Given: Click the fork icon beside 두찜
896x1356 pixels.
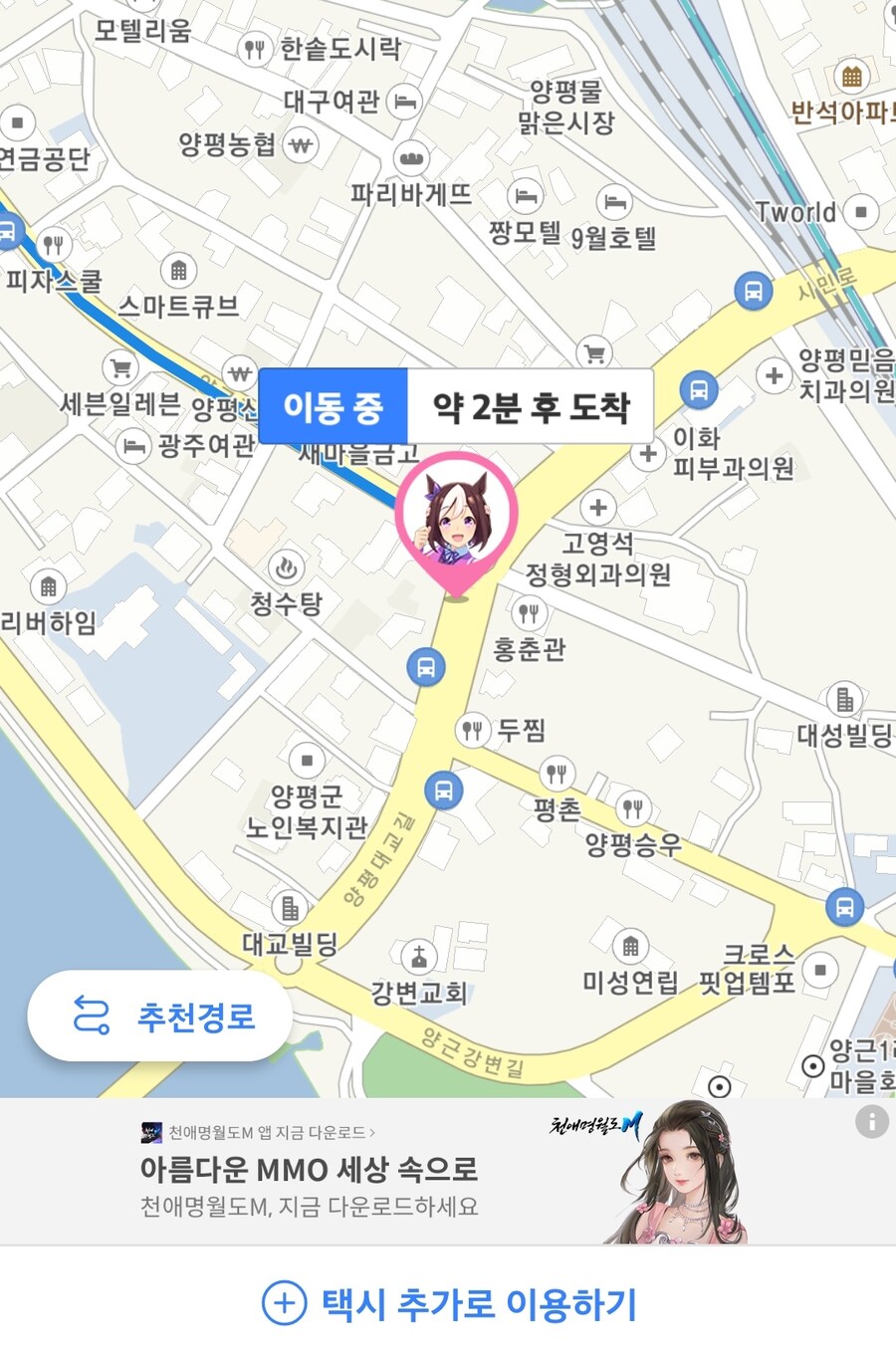Looking at the screenshot, I should click(x=472, y=730).
